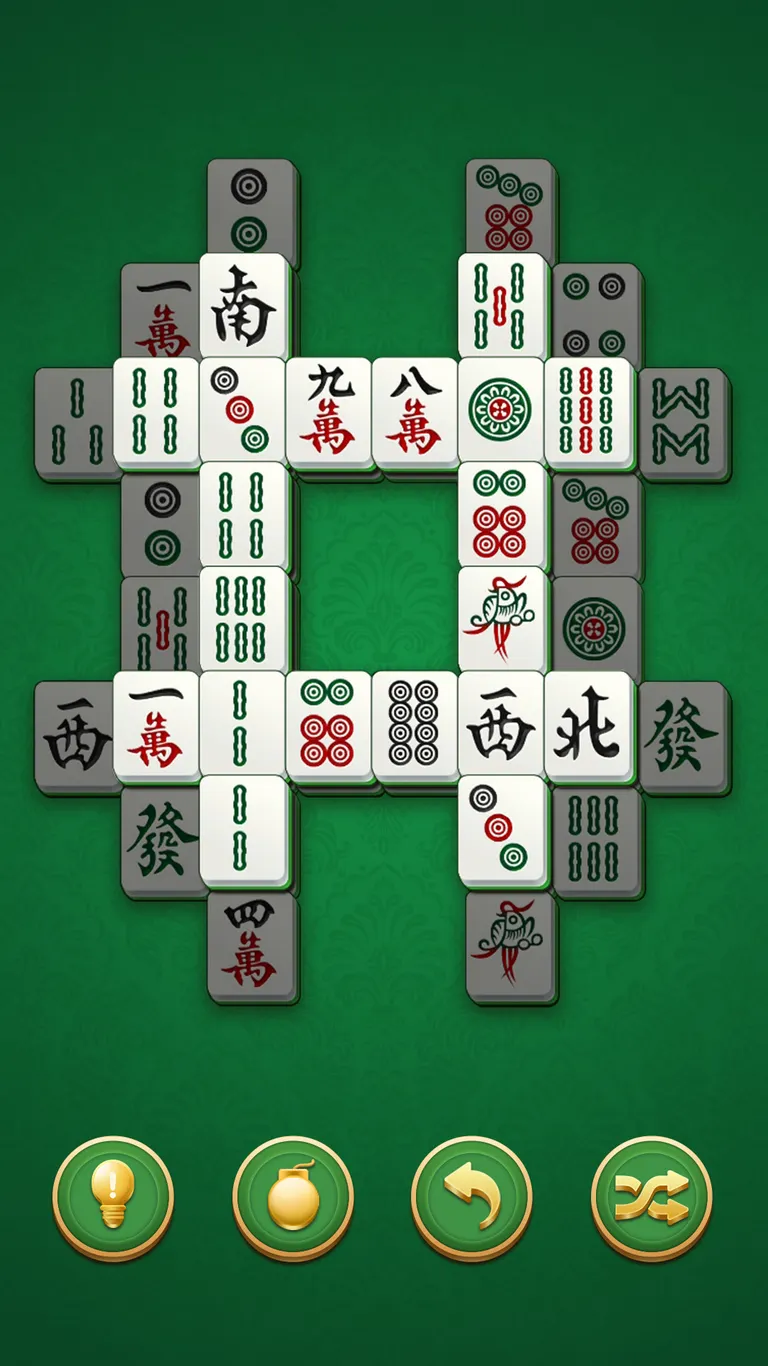The height and width of the screenshot is (1366, 768).
Task: Tap the eight wan character tile
Action: coord(415,411)
